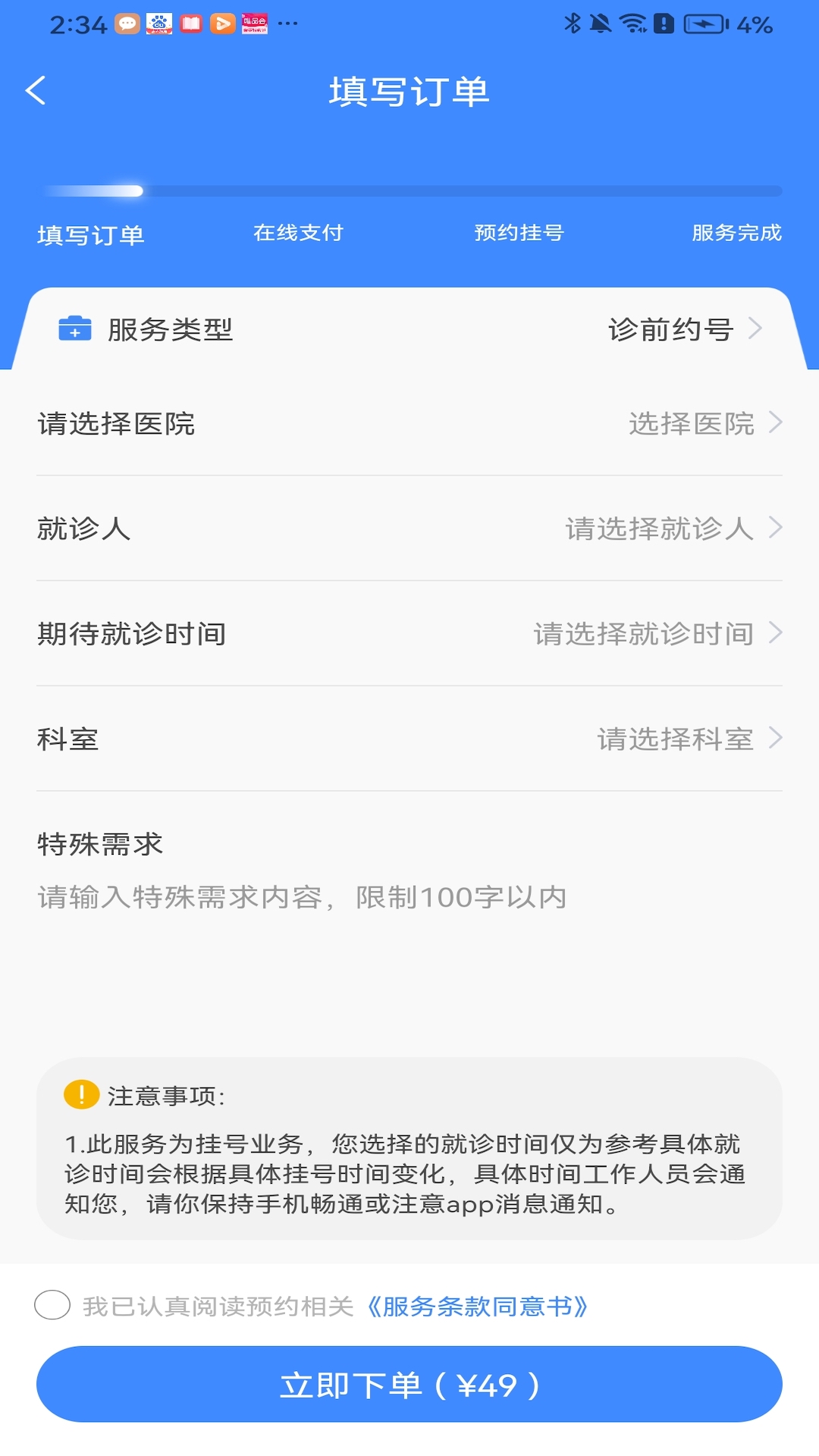This screenshot has width=819, height=1456.
Task: Open the 请选择就诊时间 time picker
Action: pyautogui.click(x=643, y=634)
